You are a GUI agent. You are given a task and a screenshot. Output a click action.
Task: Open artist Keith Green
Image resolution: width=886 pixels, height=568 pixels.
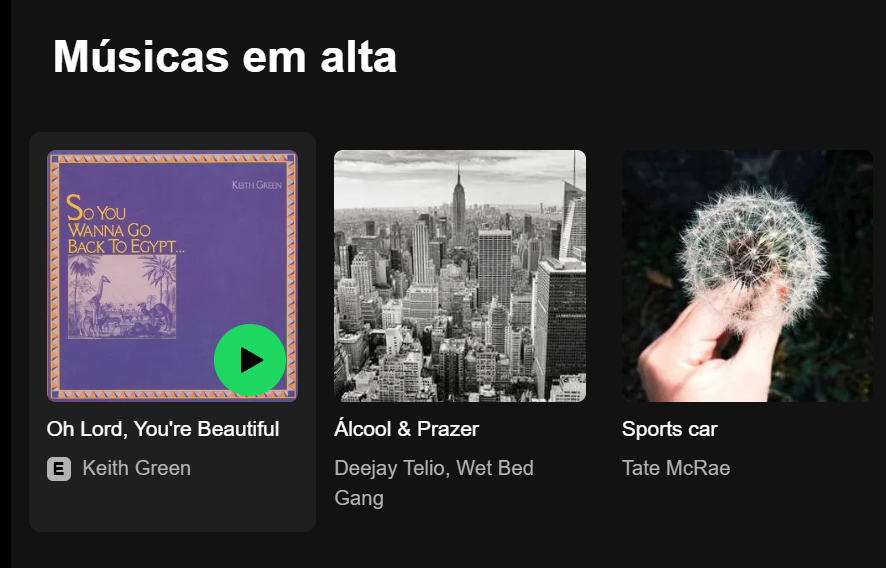pos(136,468)
